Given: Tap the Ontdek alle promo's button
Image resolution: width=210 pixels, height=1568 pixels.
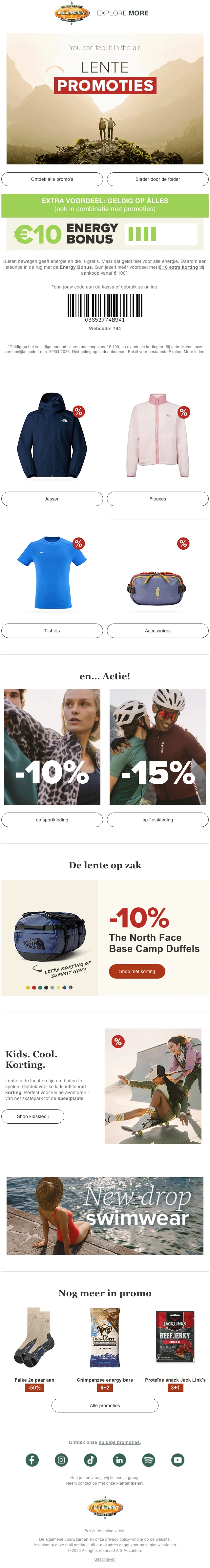Looking at the screenshot, I should click(52, 179).
